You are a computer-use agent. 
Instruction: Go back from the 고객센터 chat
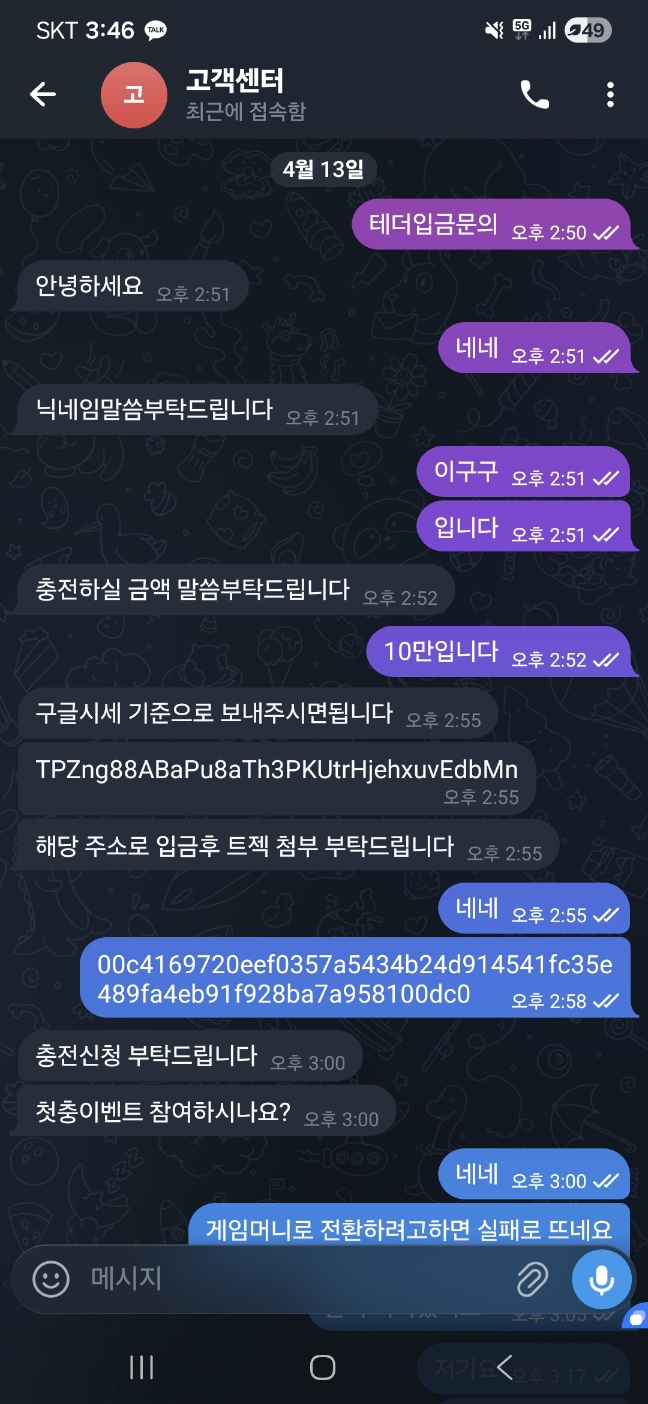pos(42,95)
